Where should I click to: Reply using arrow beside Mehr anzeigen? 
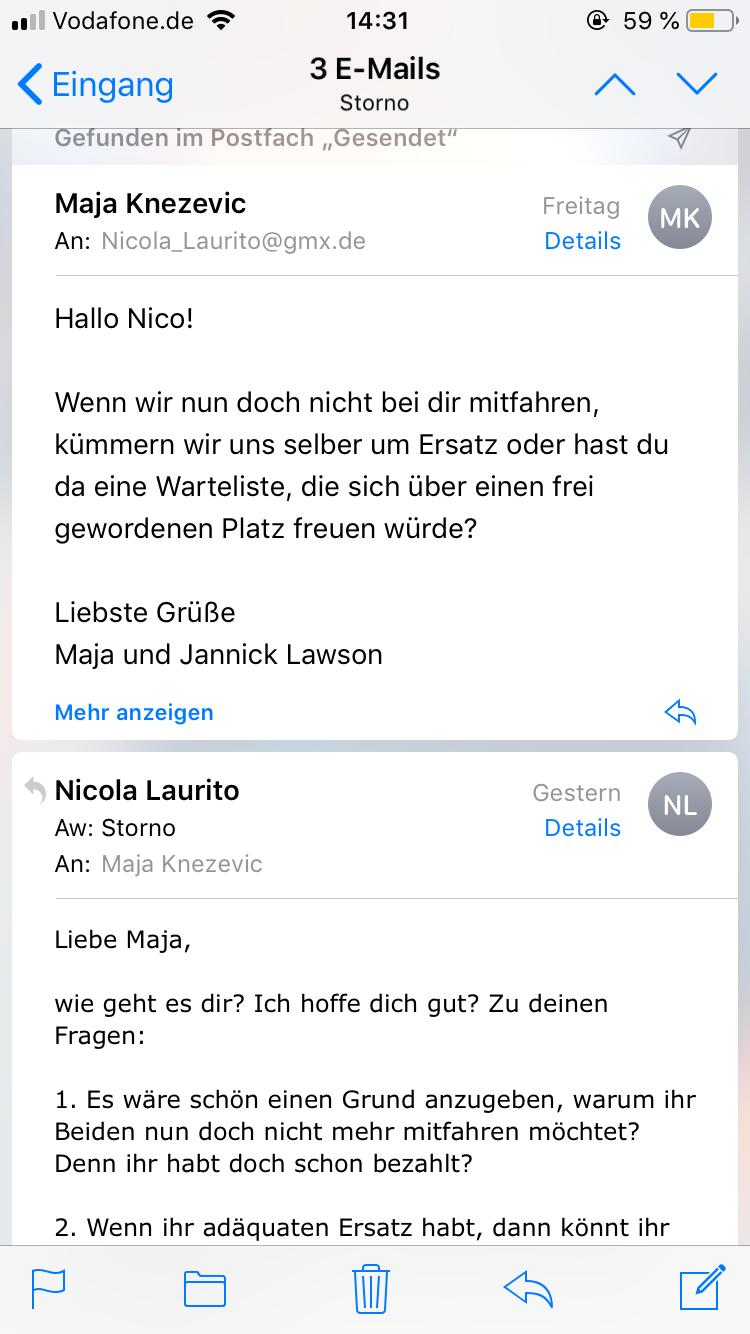[680, 712]
